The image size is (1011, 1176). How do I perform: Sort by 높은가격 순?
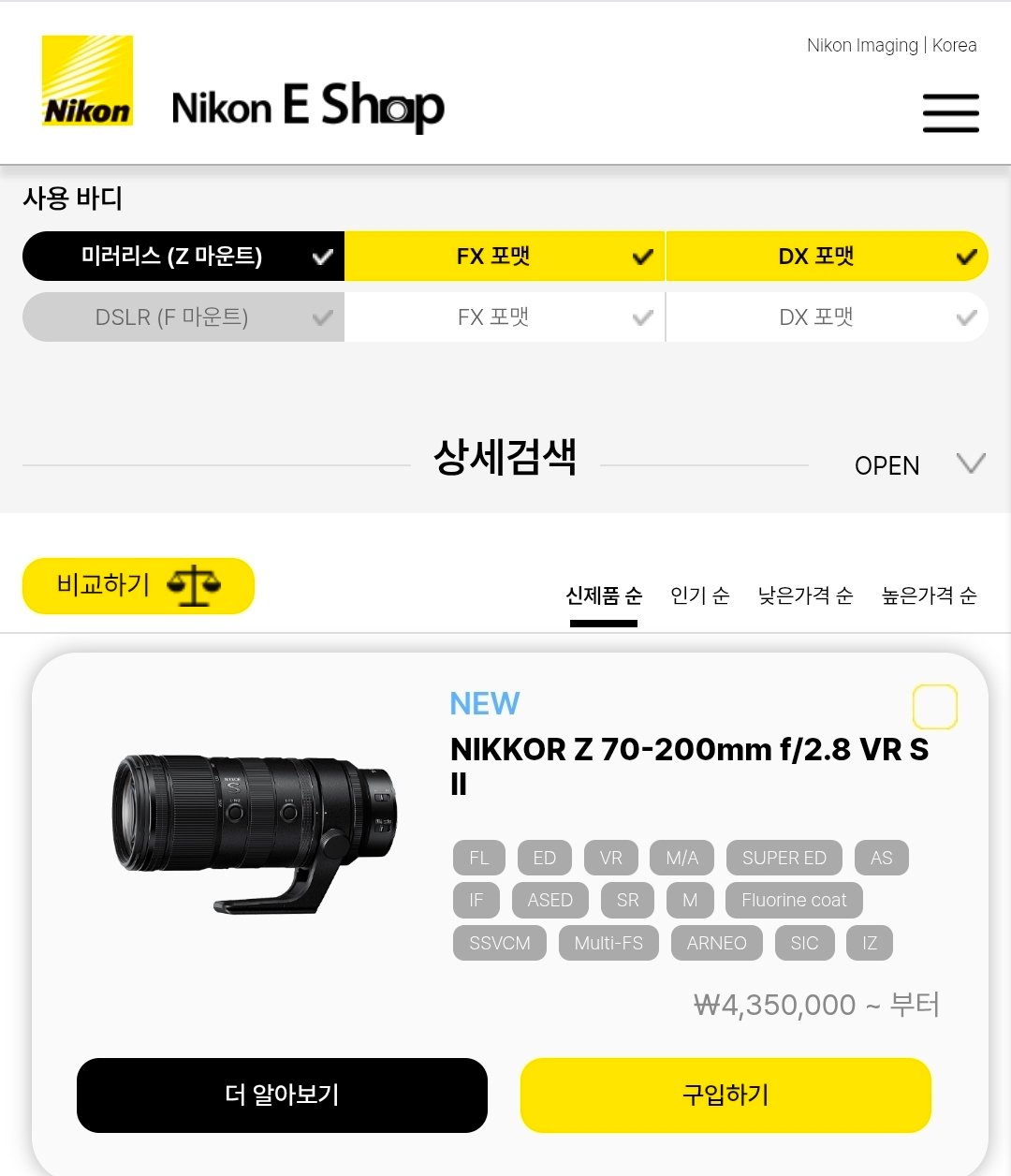(929, 595)
